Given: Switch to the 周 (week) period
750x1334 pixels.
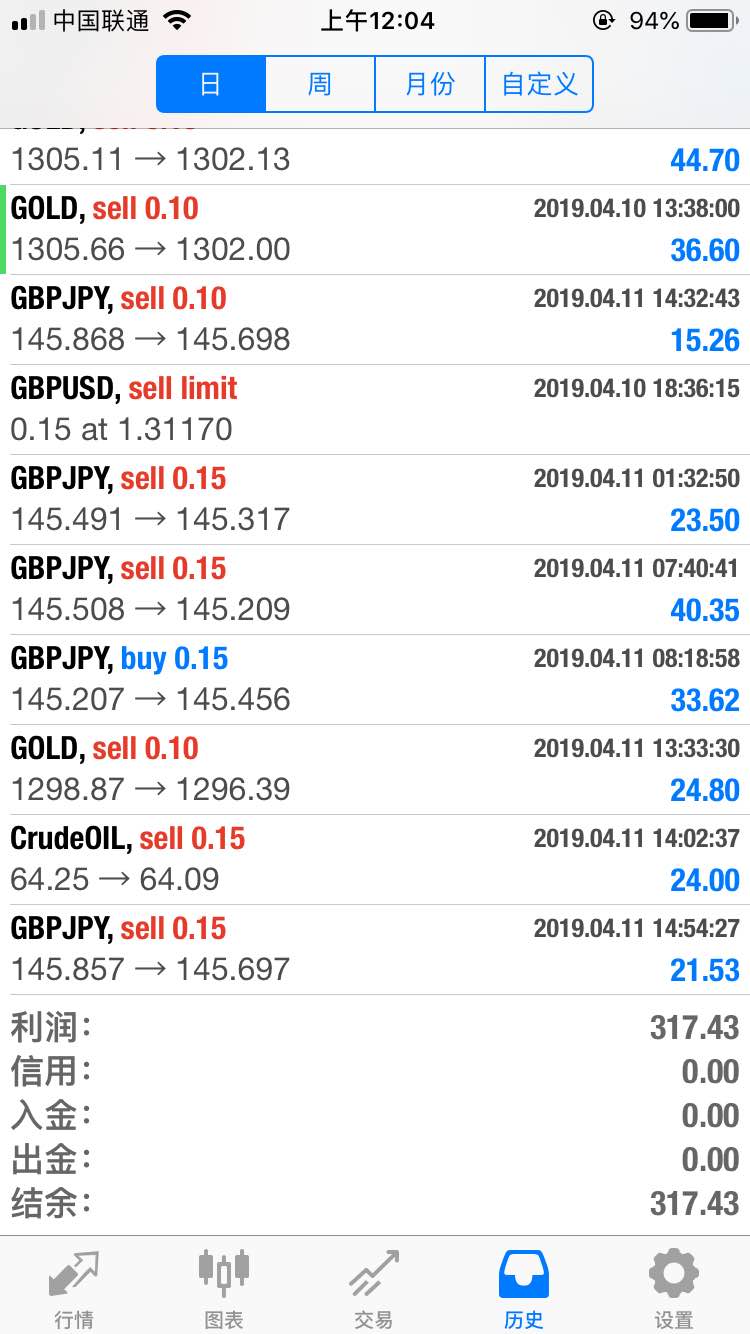Looking at the screenshot, I should click(320, 84).
